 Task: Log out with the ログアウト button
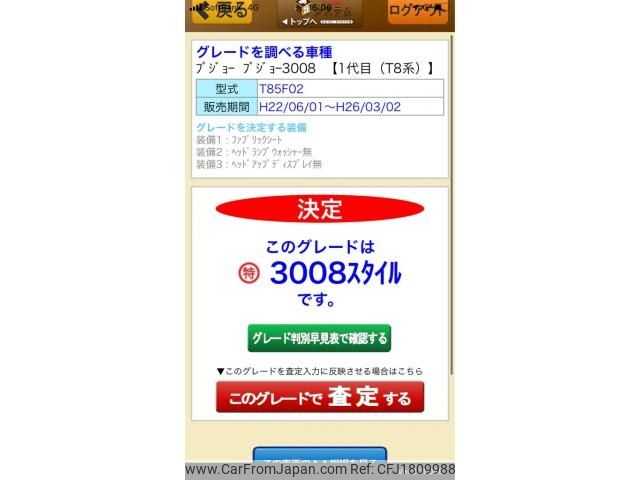[417, 12]
